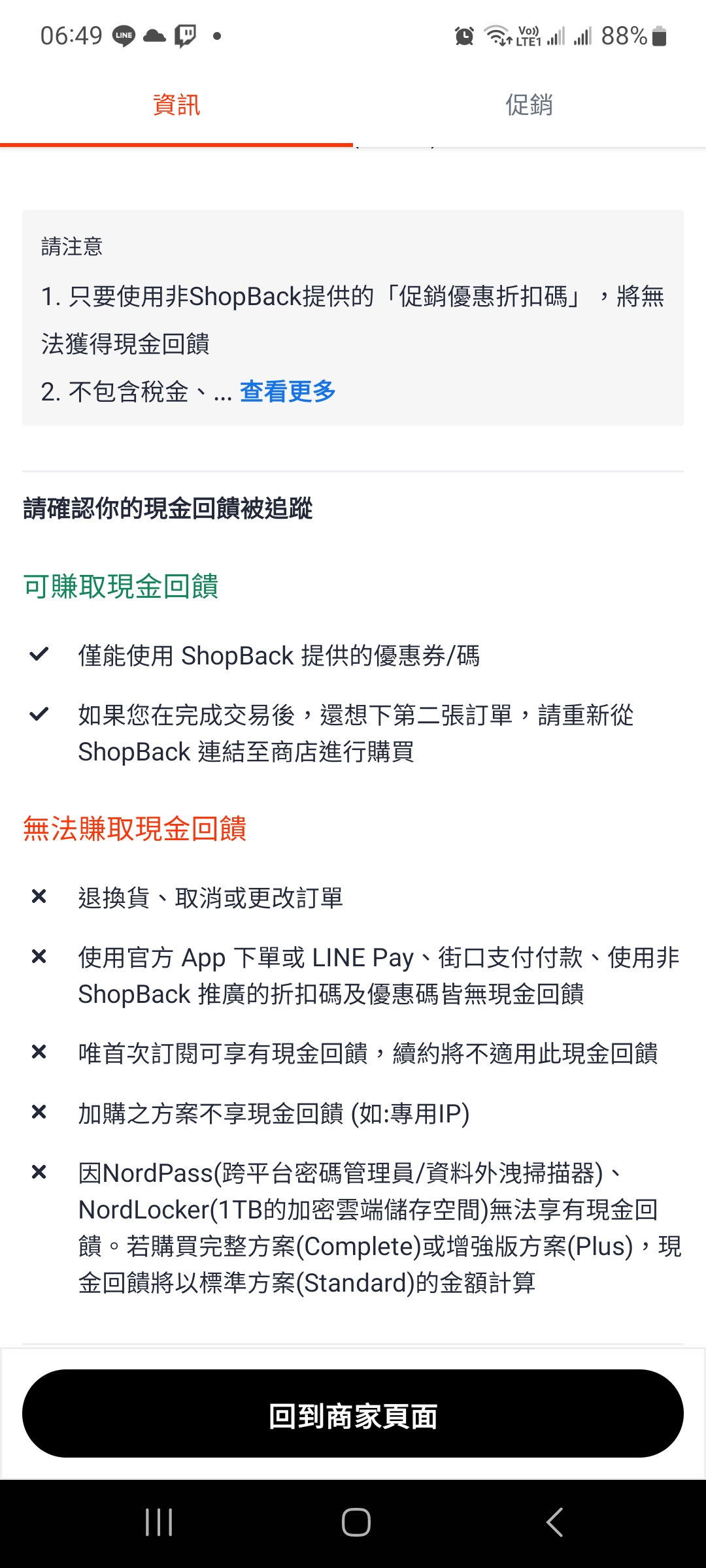Tap the 回到商家頁面 button
This screenshot has width=706, height=1568.
353,1414
